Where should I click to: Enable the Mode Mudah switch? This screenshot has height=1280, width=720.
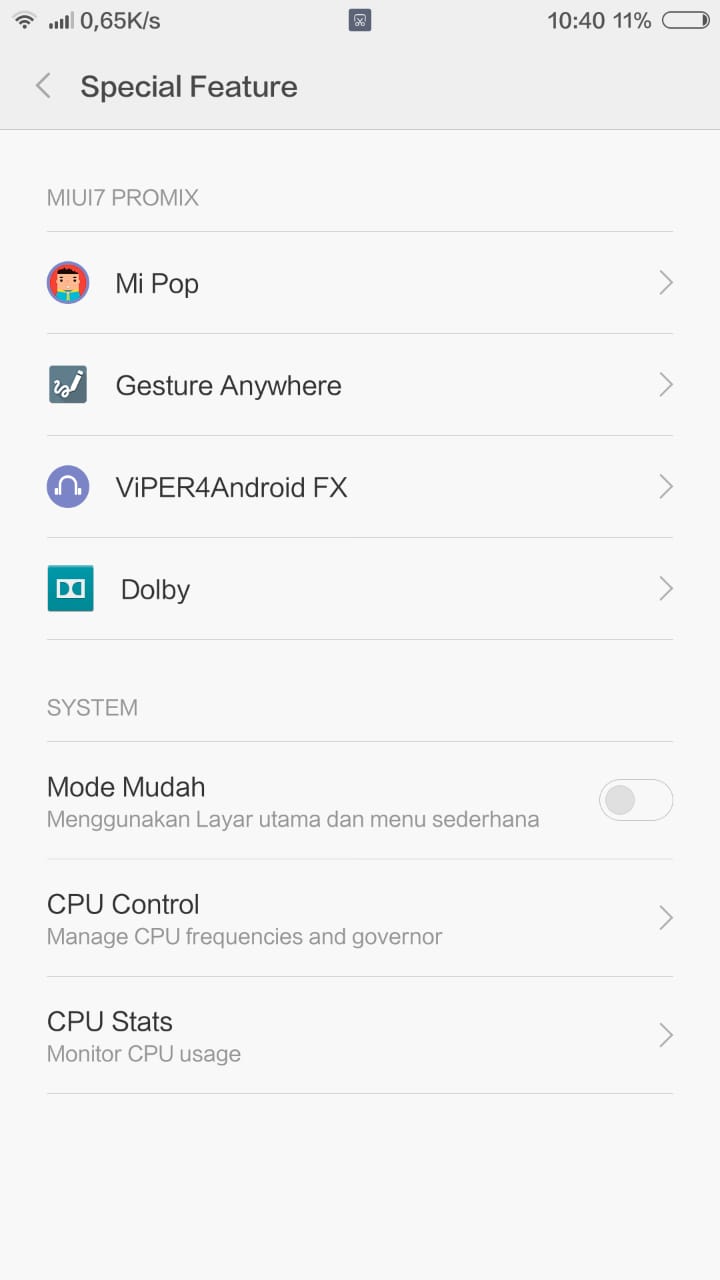coord(635,800)
